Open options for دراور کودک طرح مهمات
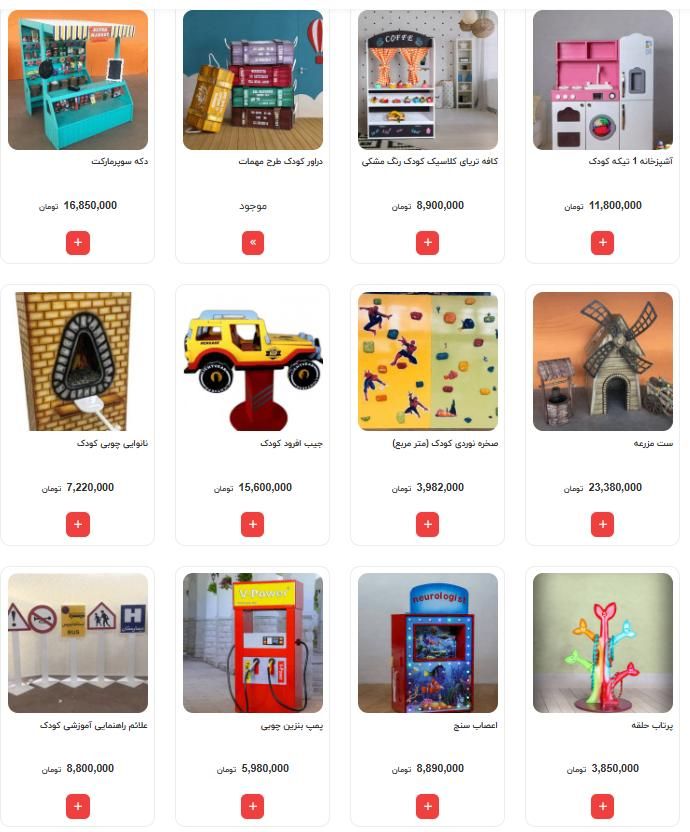Screen dimensions: 690x832 click(252, 242)
